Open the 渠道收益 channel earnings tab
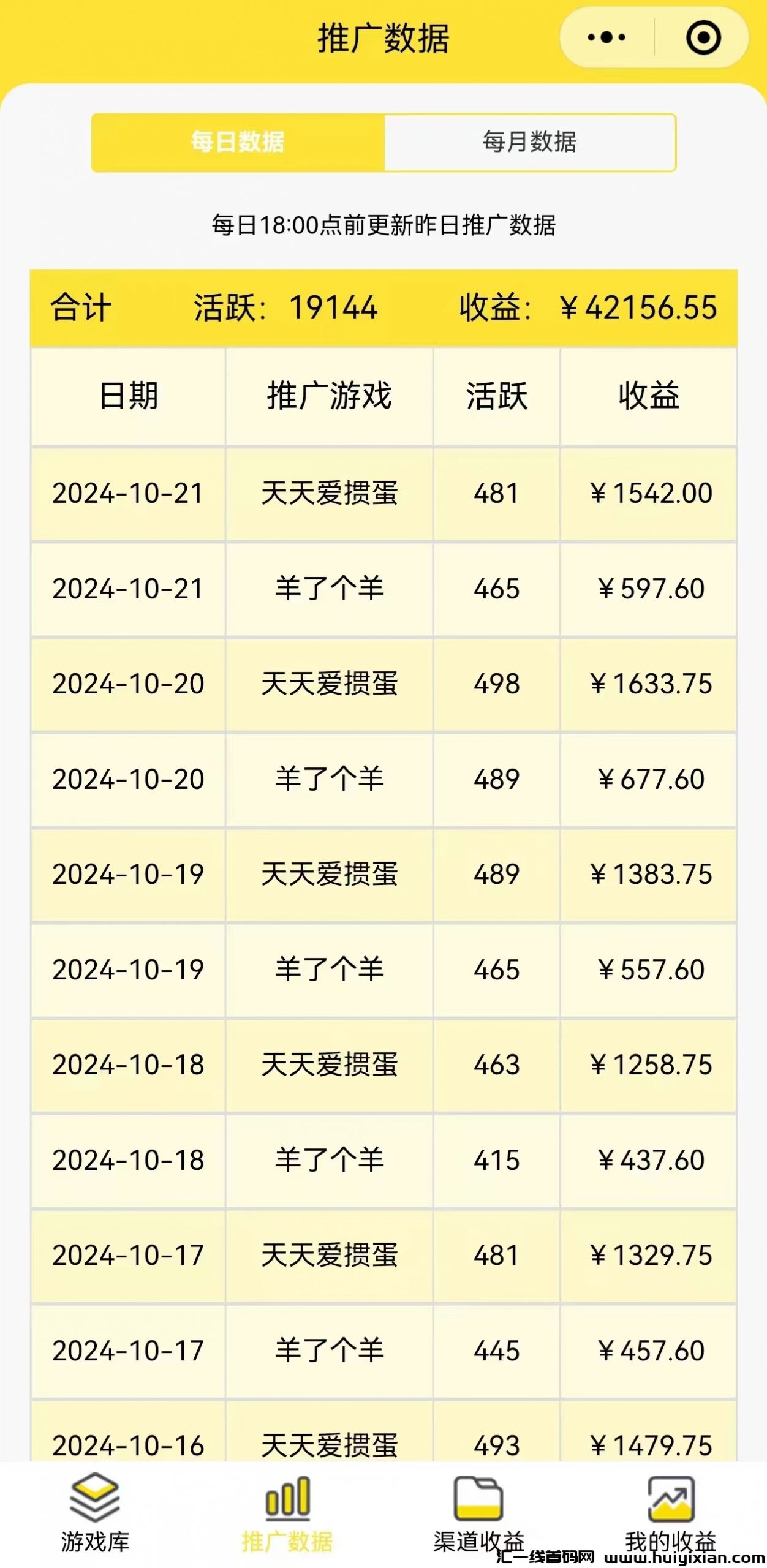Screen dimensions: 767x1568 click(478, 1513)
